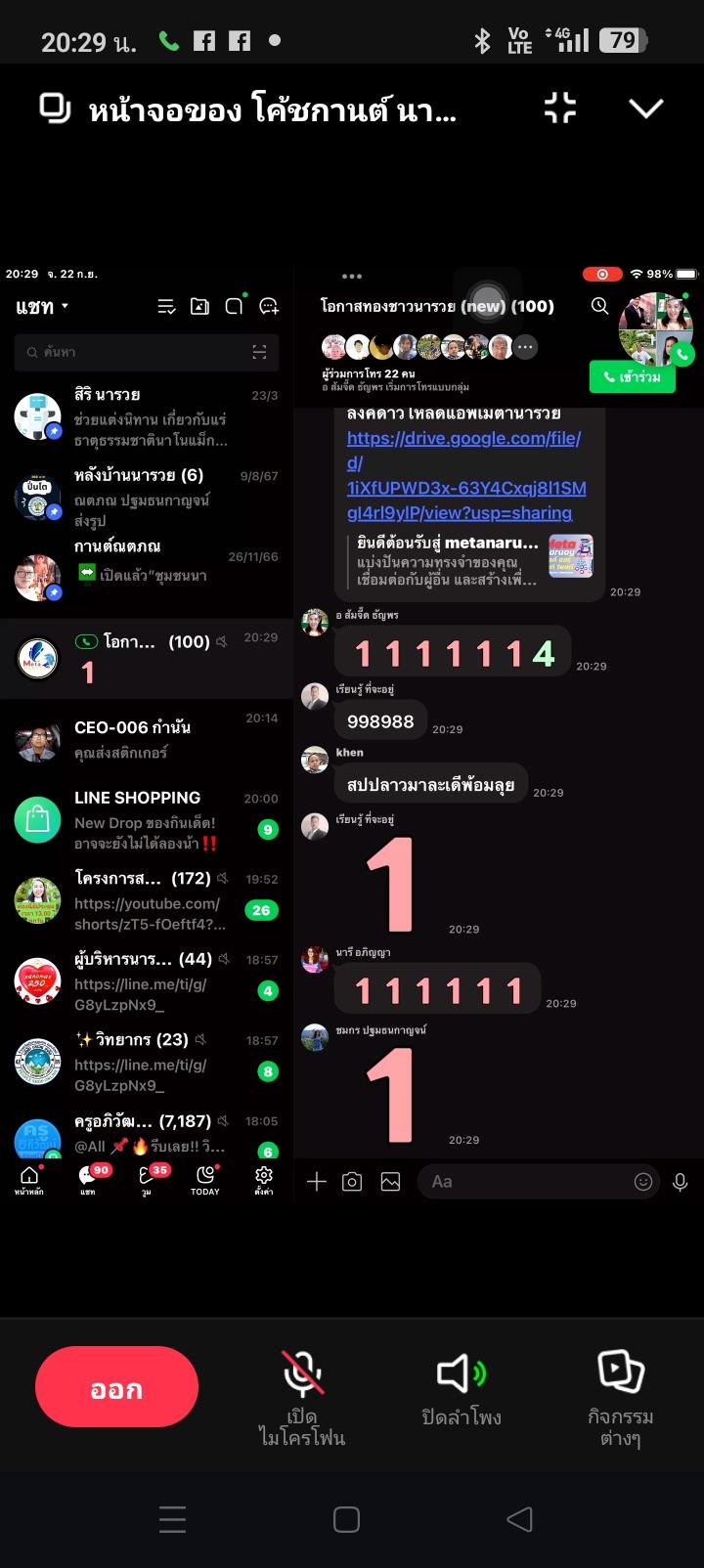Screen dimensions: 704x1568
Task: Collapse the call with the down chevron
Action: (x=646, y=108)
